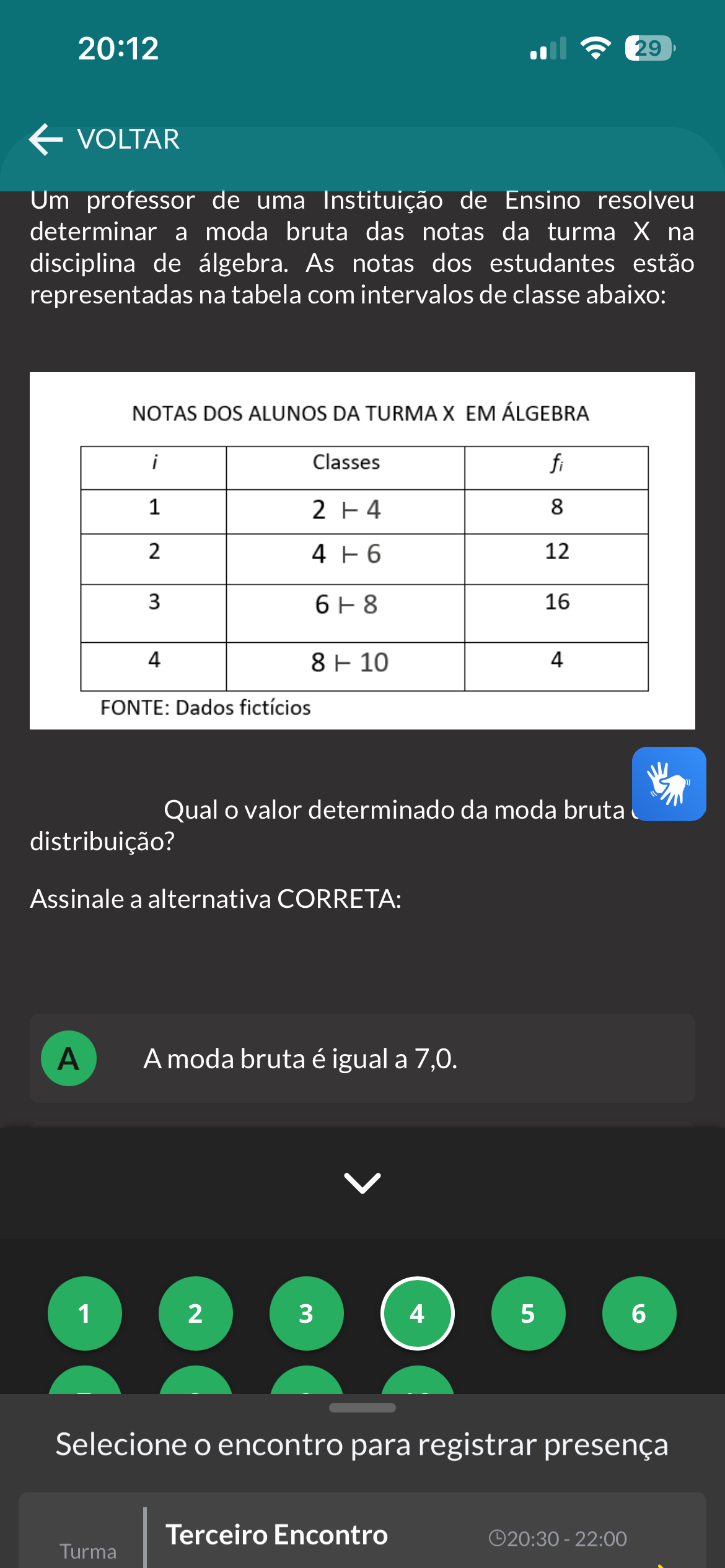Viewport: 725px width, 1568px height.
Task: Select answer A: moda bruta igual a 7,0
Action: tap(362, 1058)
